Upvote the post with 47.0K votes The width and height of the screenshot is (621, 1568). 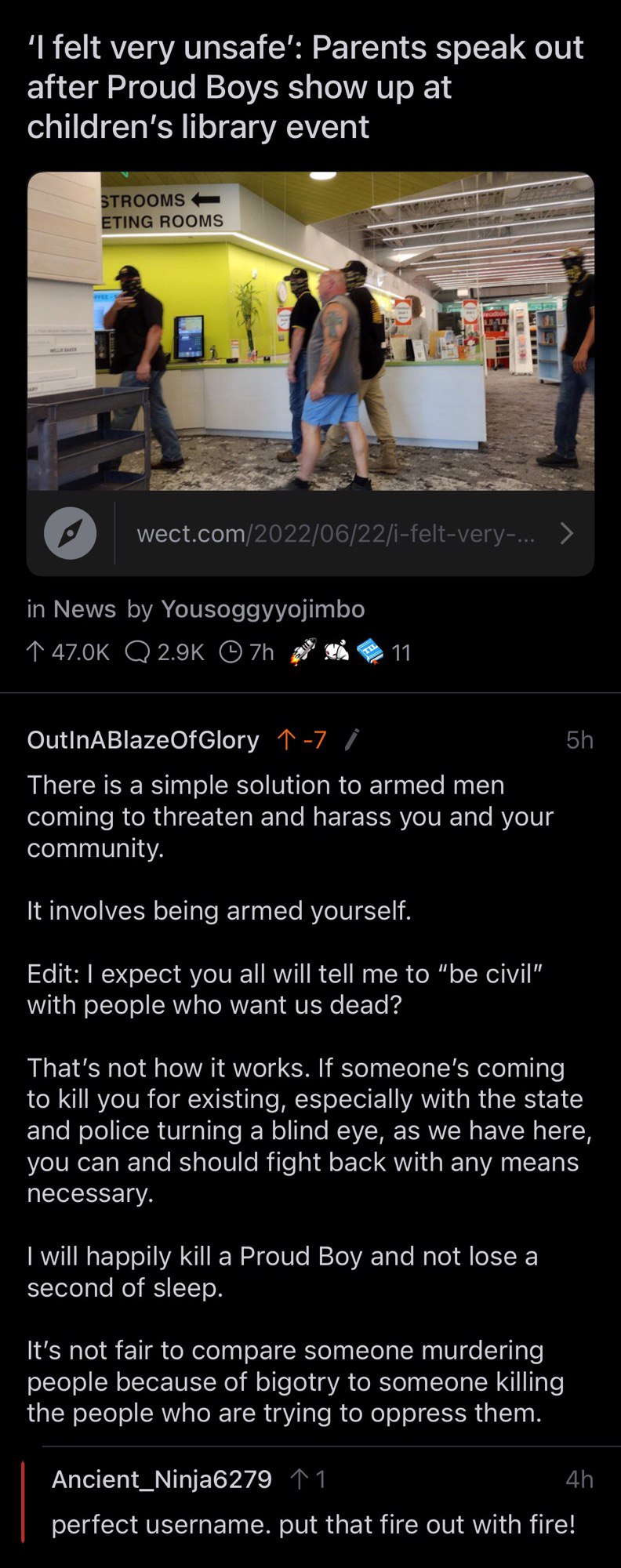[36, 652]
